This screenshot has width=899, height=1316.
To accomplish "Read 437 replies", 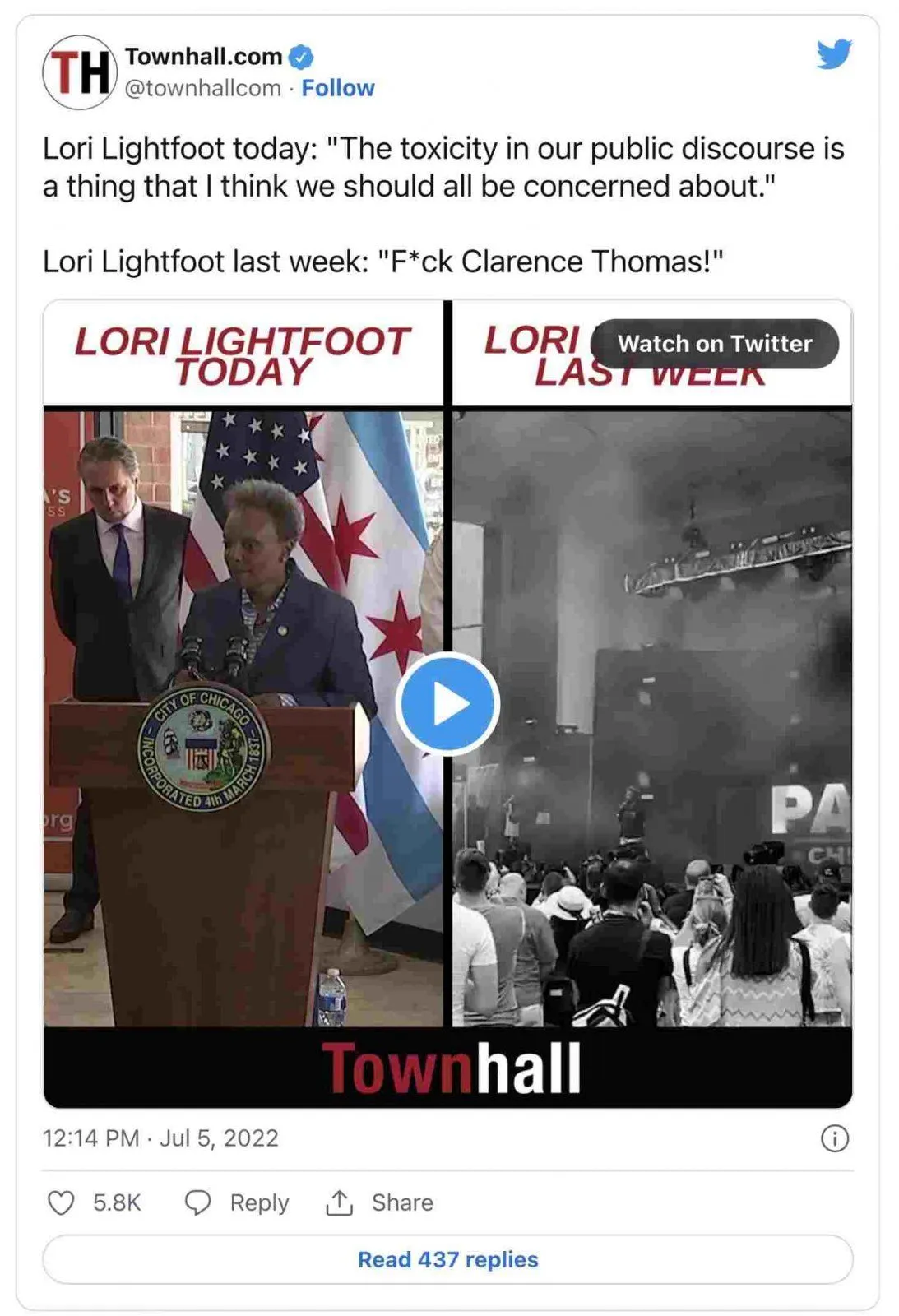I will pos(447,1259).
